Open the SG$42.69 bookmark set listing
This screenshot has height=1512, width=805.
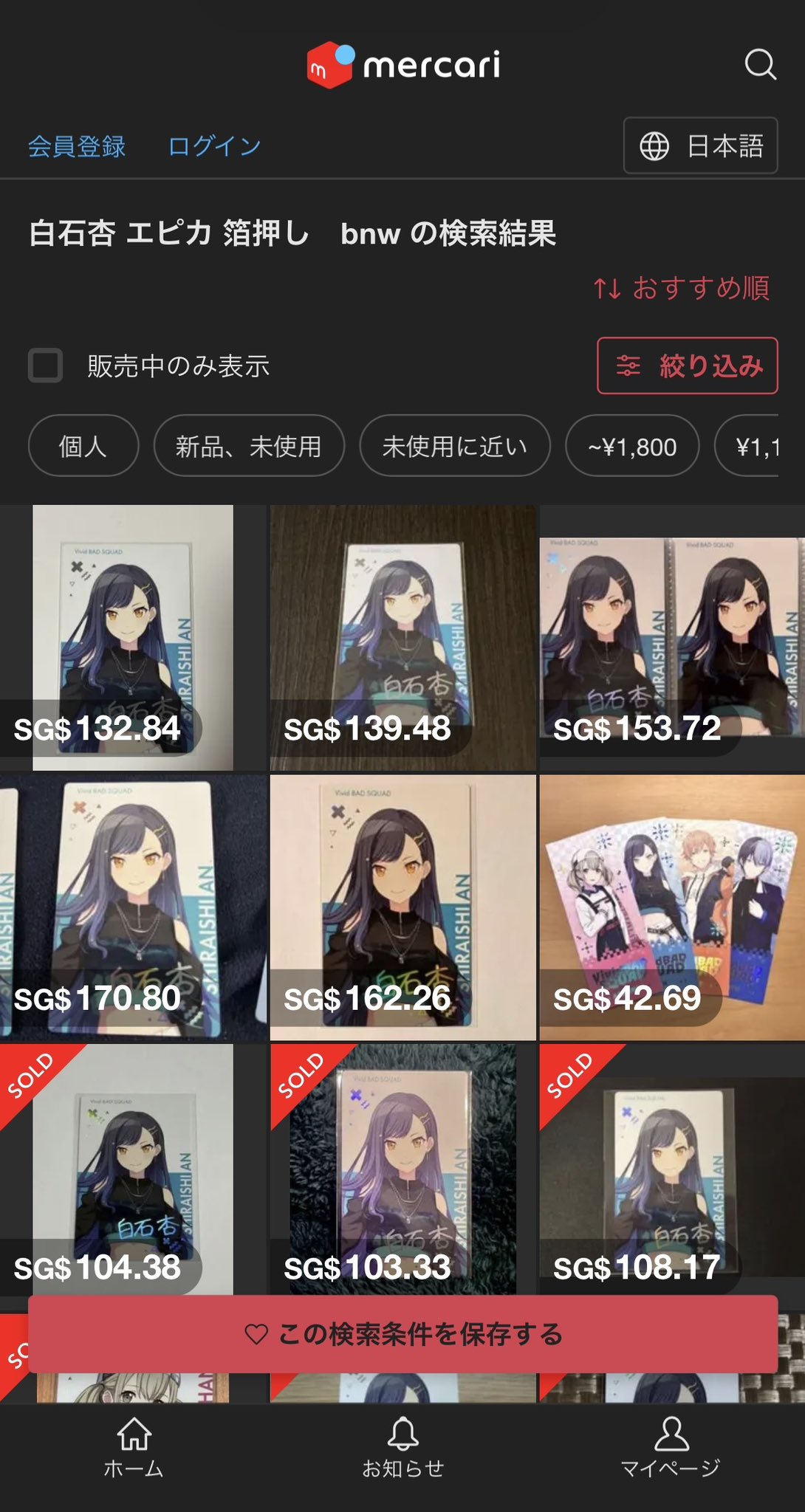(x=672, y=907)
